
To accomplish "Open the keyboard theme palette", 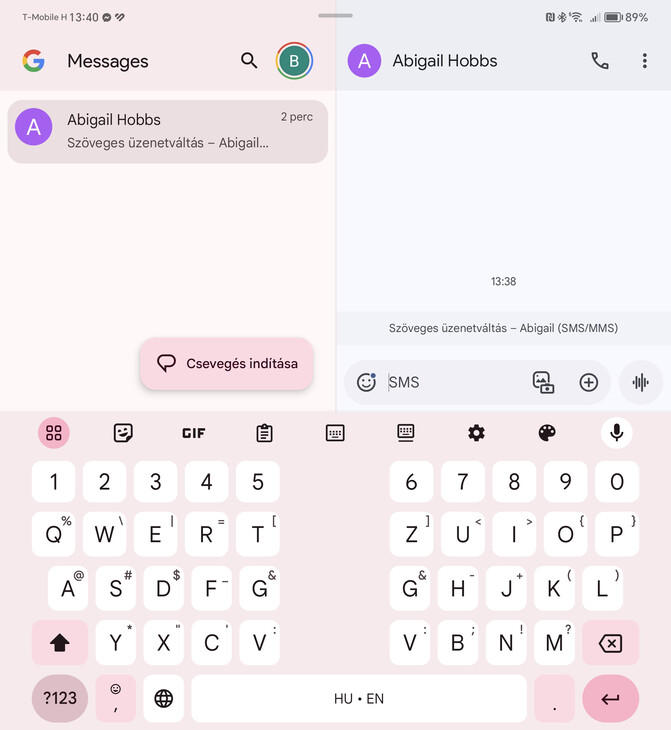I will tap(546, 433).
